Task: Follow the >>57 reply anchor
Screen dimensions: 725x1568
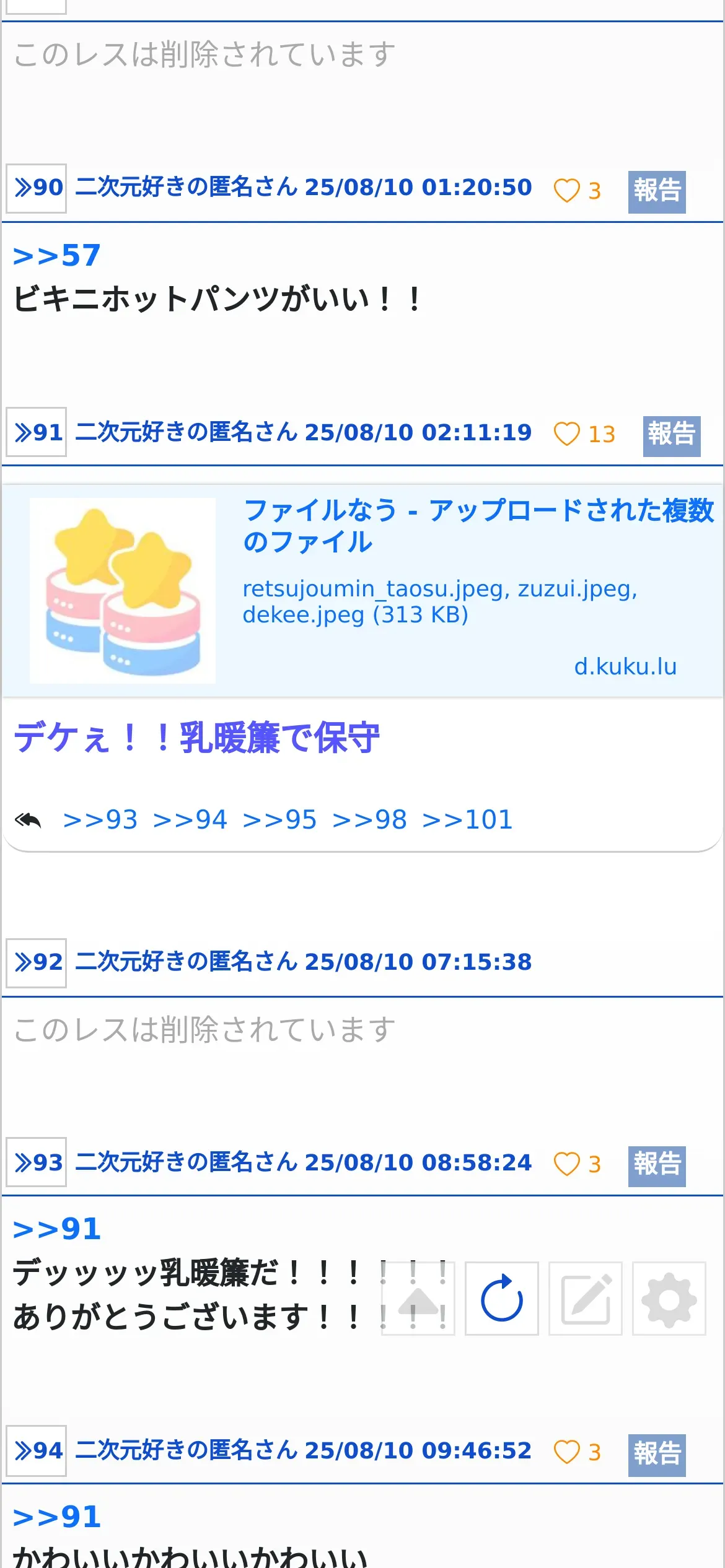Action: 56,255
